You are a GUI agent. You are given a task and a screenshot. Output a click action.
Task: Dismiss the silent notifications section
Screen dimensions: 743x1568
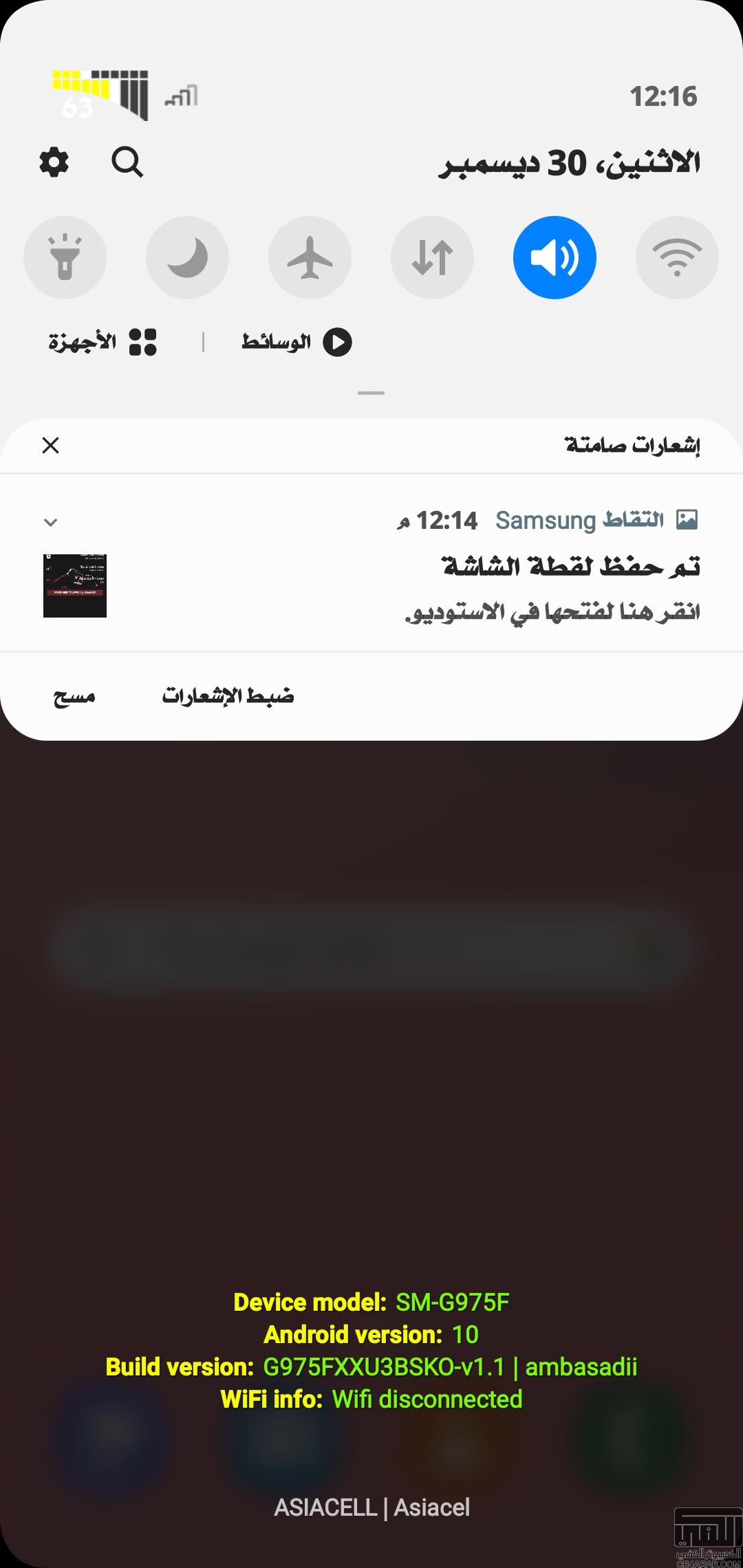point(51,446)
